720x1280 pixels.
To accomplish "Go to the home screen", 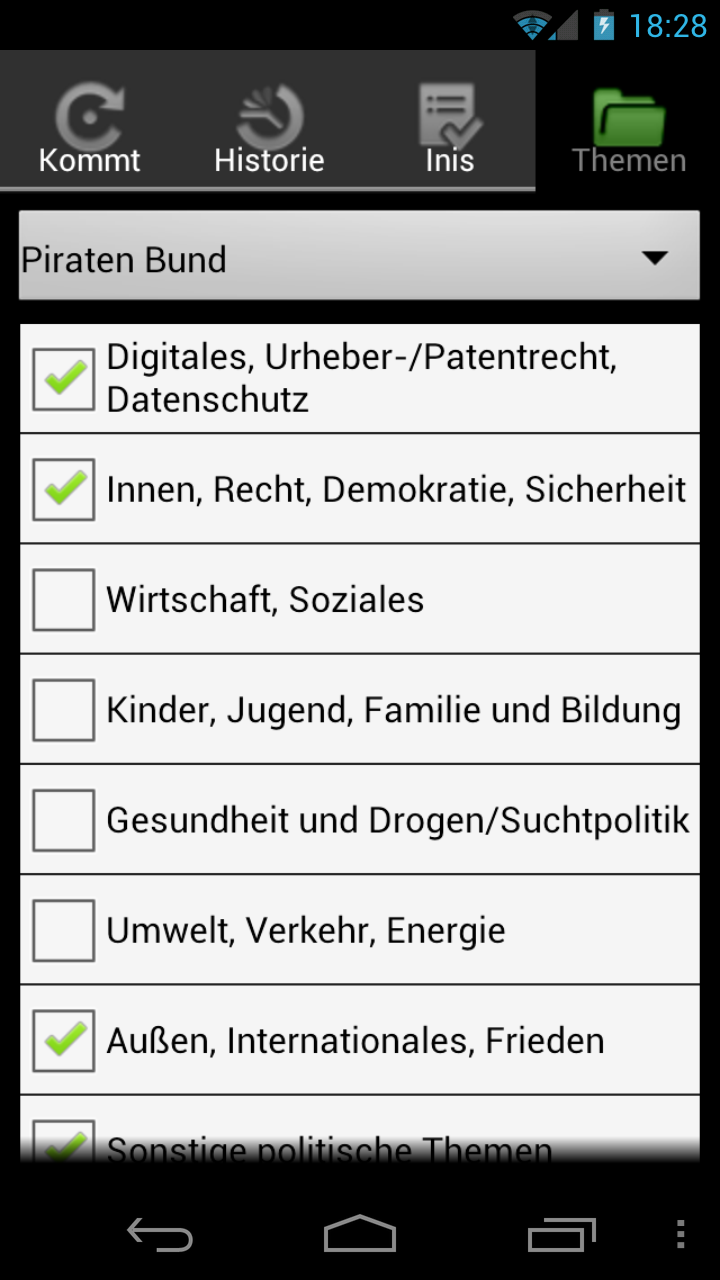I will (x=360, y=1234).
